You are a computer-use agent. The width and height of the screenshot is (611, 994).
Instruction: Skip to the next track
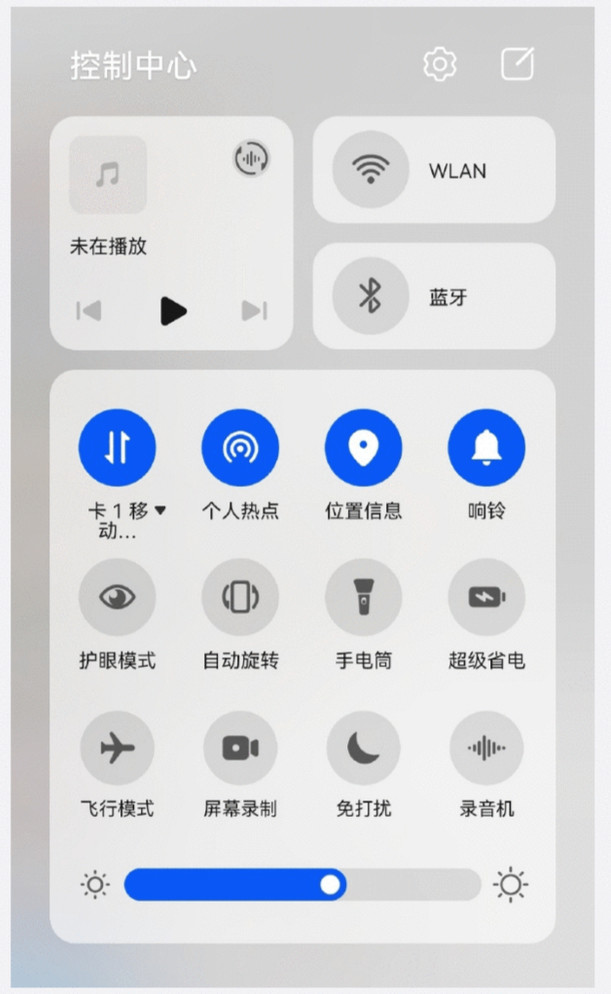pyautogui.click(x=255, y=311)
